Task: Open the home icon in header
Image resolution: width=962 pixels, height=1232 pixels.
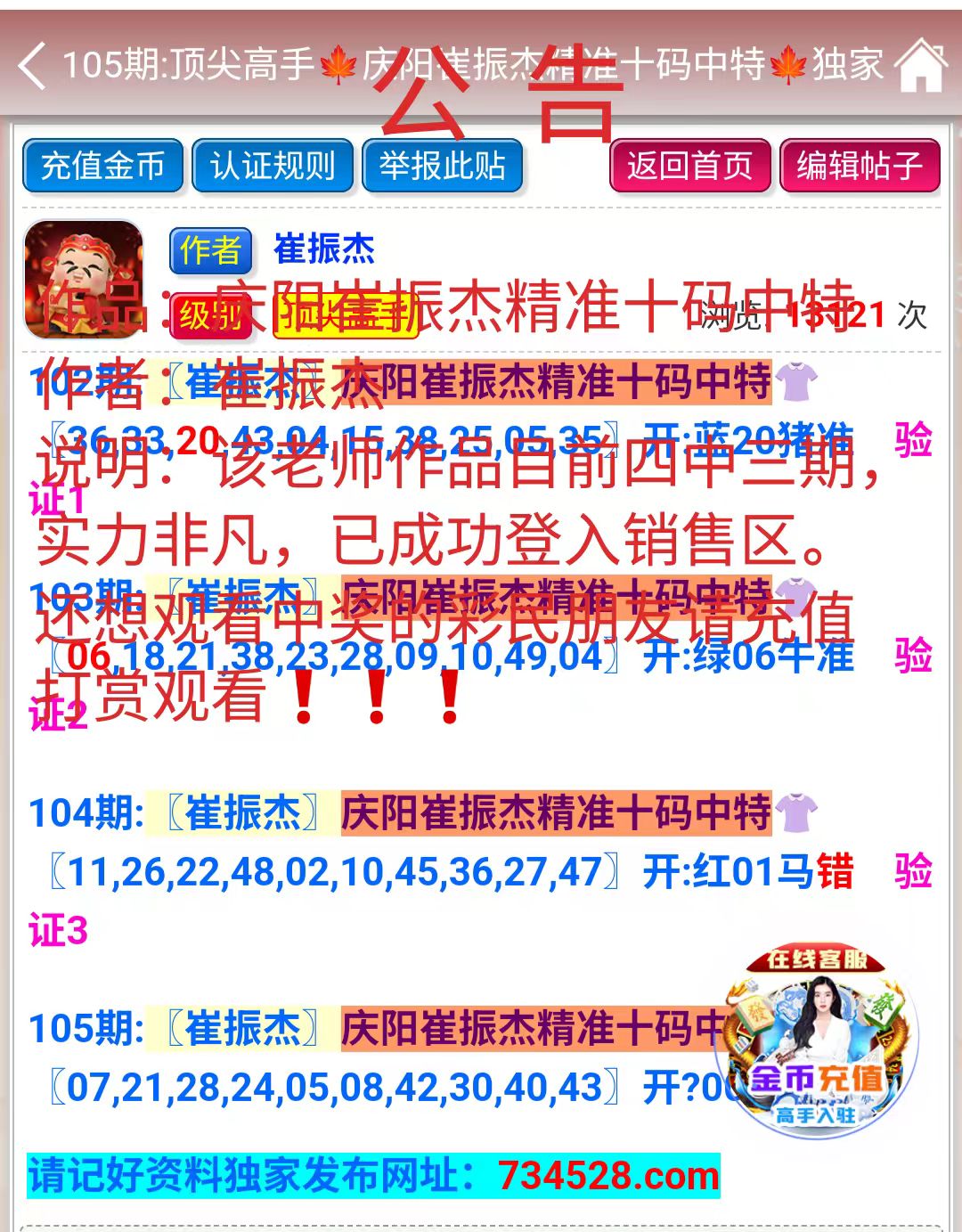Action: [x=921, y=66]
